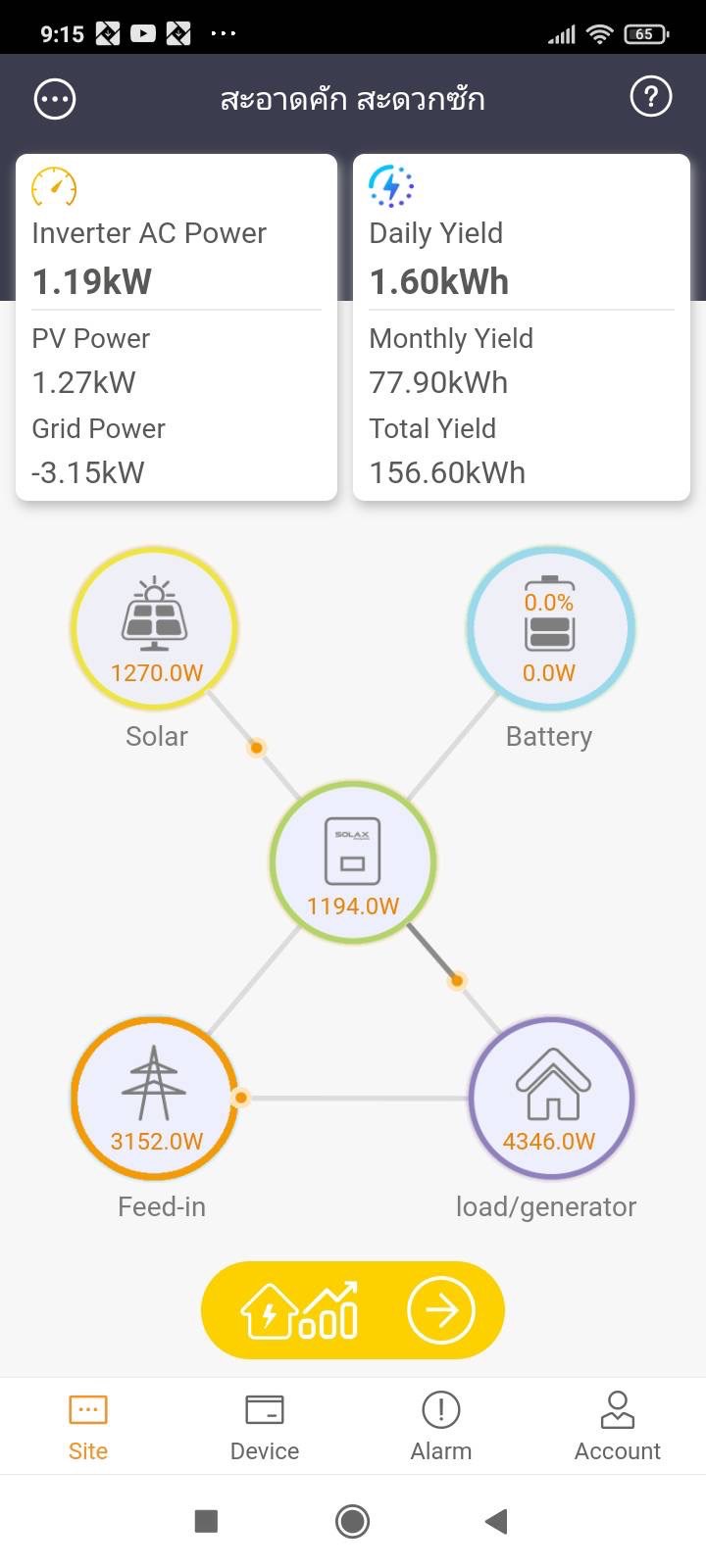This screenshot has height=1568, width=706.
Task: Switch to the Device tab
Action: 265,1428
